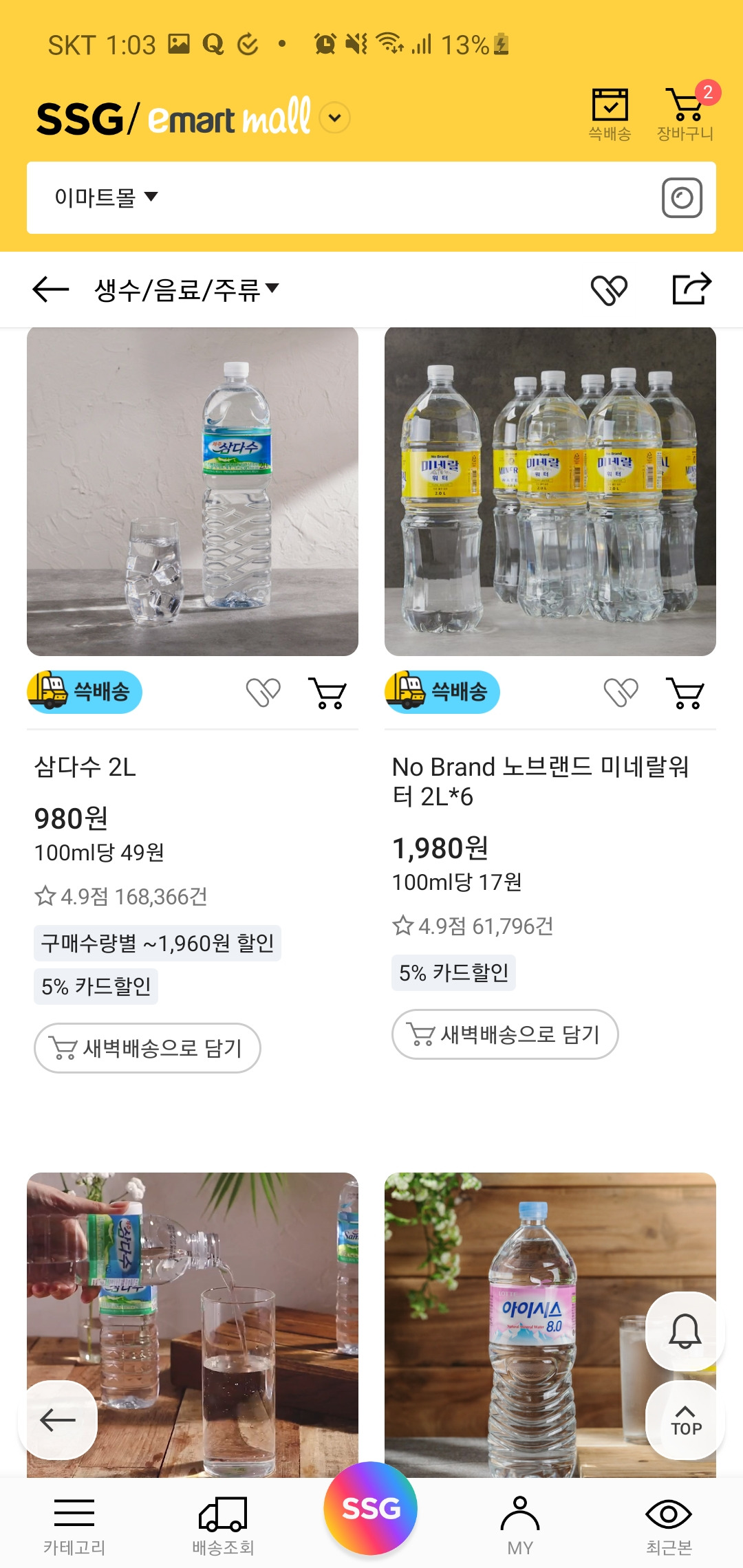Open the 장바구니 shopping cart
The image size is (743, 1568).
685,114
